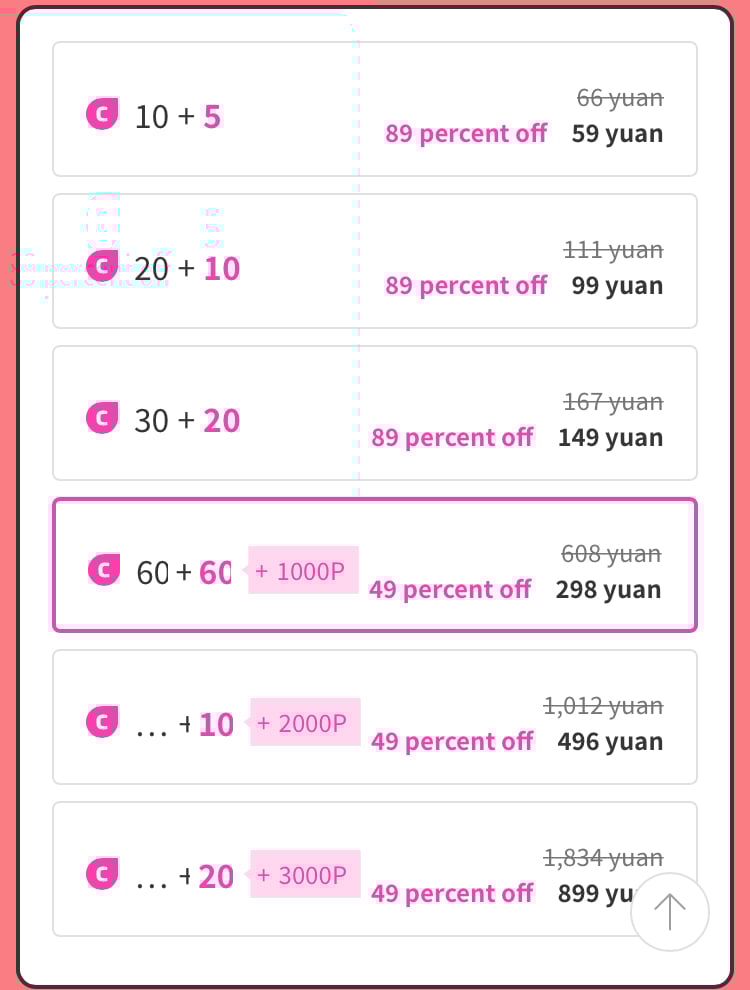The image size is (750, 990).
Task: Tap the scroll-to-top arrow button
Action: pyautogui.click(x=669, y=911)
